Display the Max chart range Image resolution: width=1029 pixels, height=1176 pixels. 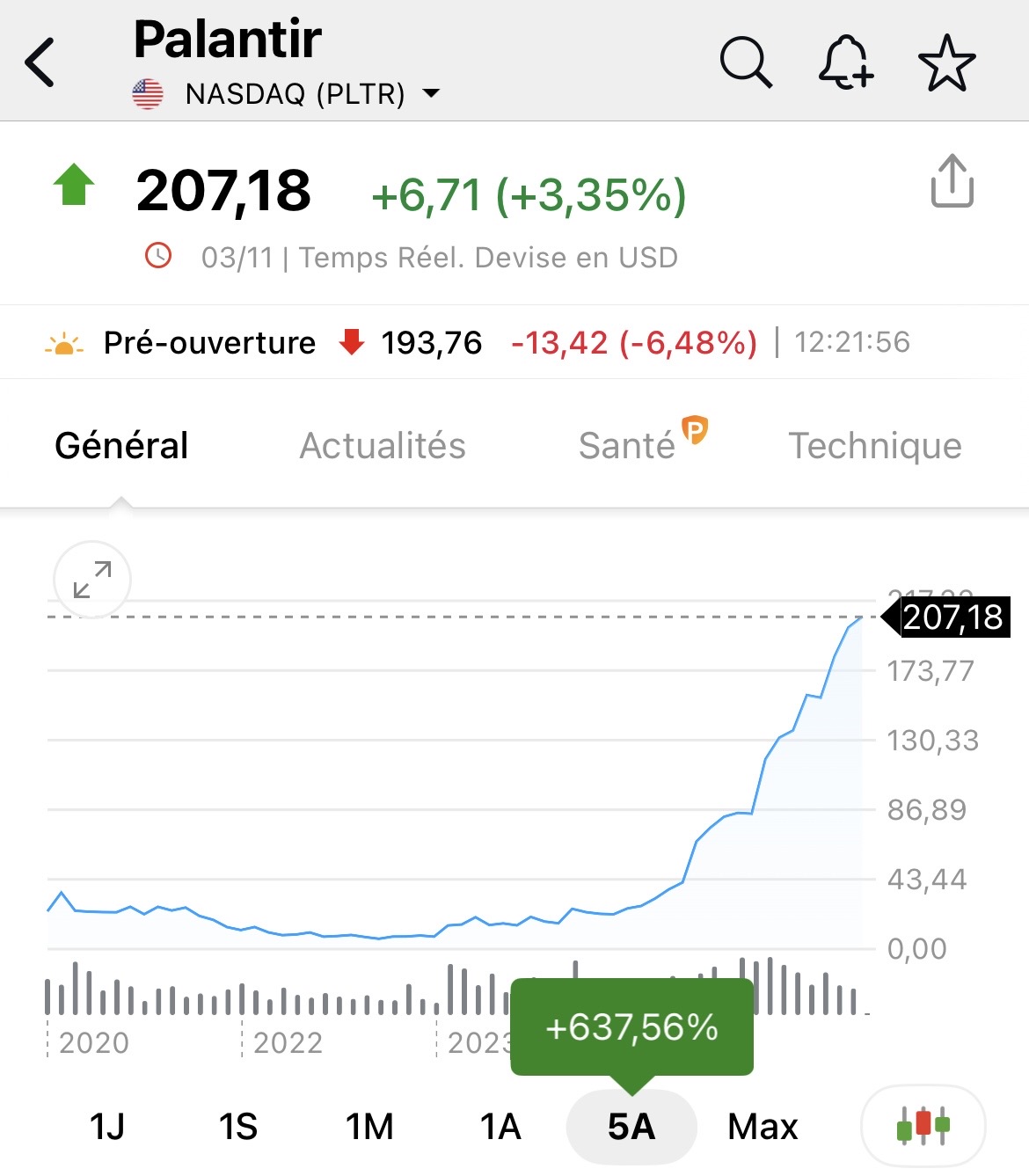[763, 1126]
